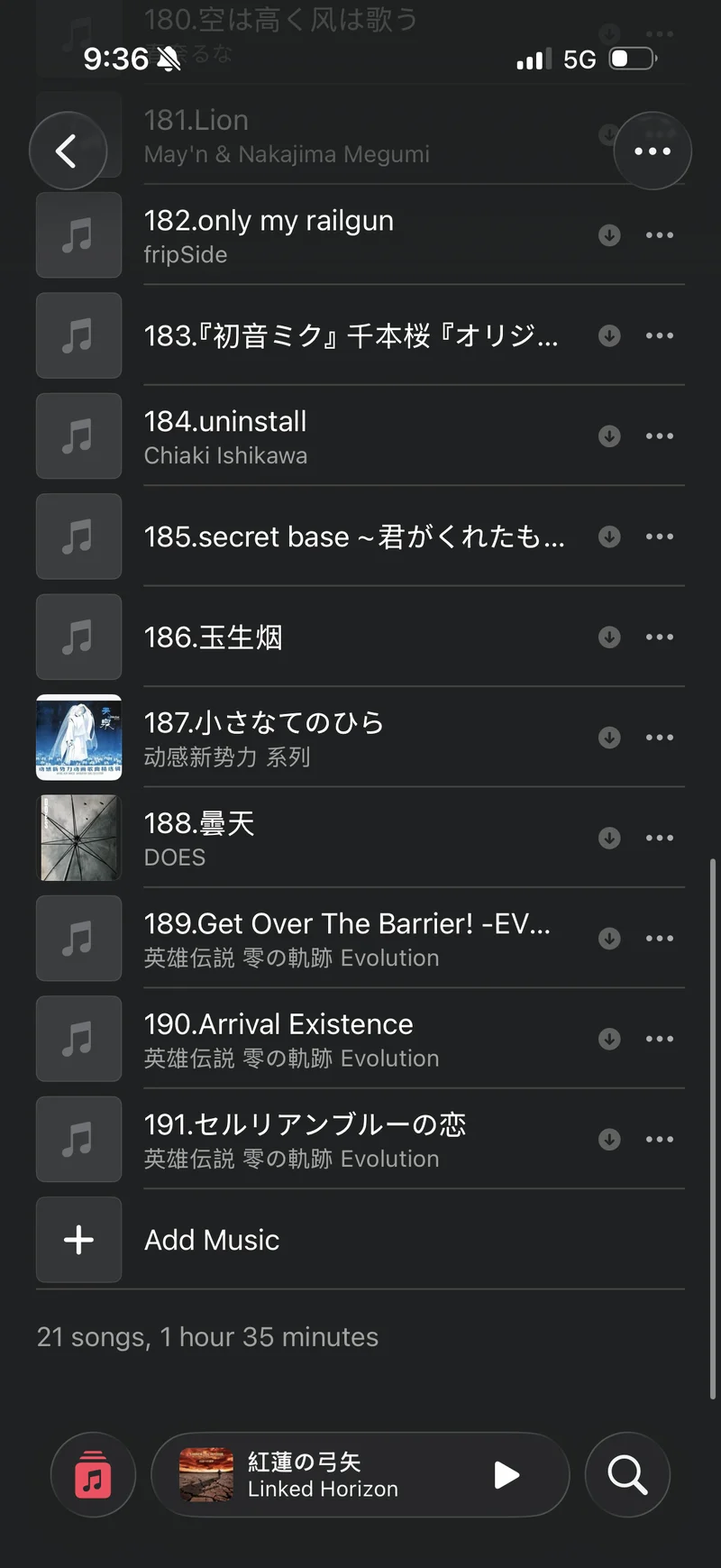Play 188.曇天 by DOES

[x=360, y=838]
